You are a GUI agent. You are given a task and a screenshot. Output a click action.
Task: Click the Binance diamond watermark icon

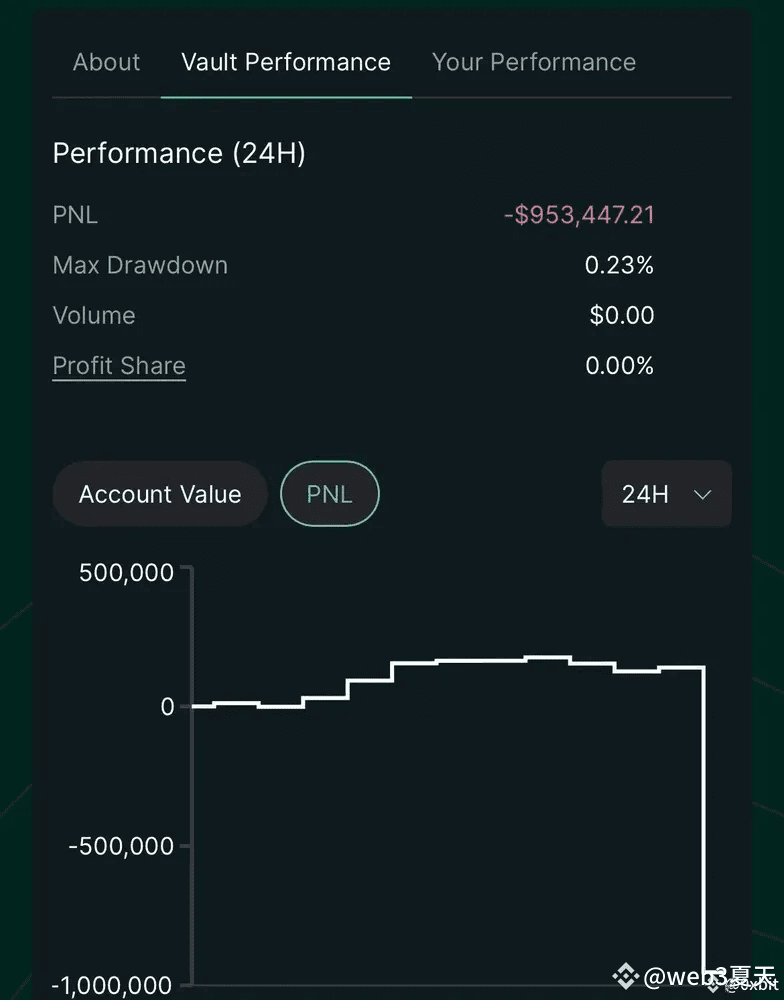point(624,974)
